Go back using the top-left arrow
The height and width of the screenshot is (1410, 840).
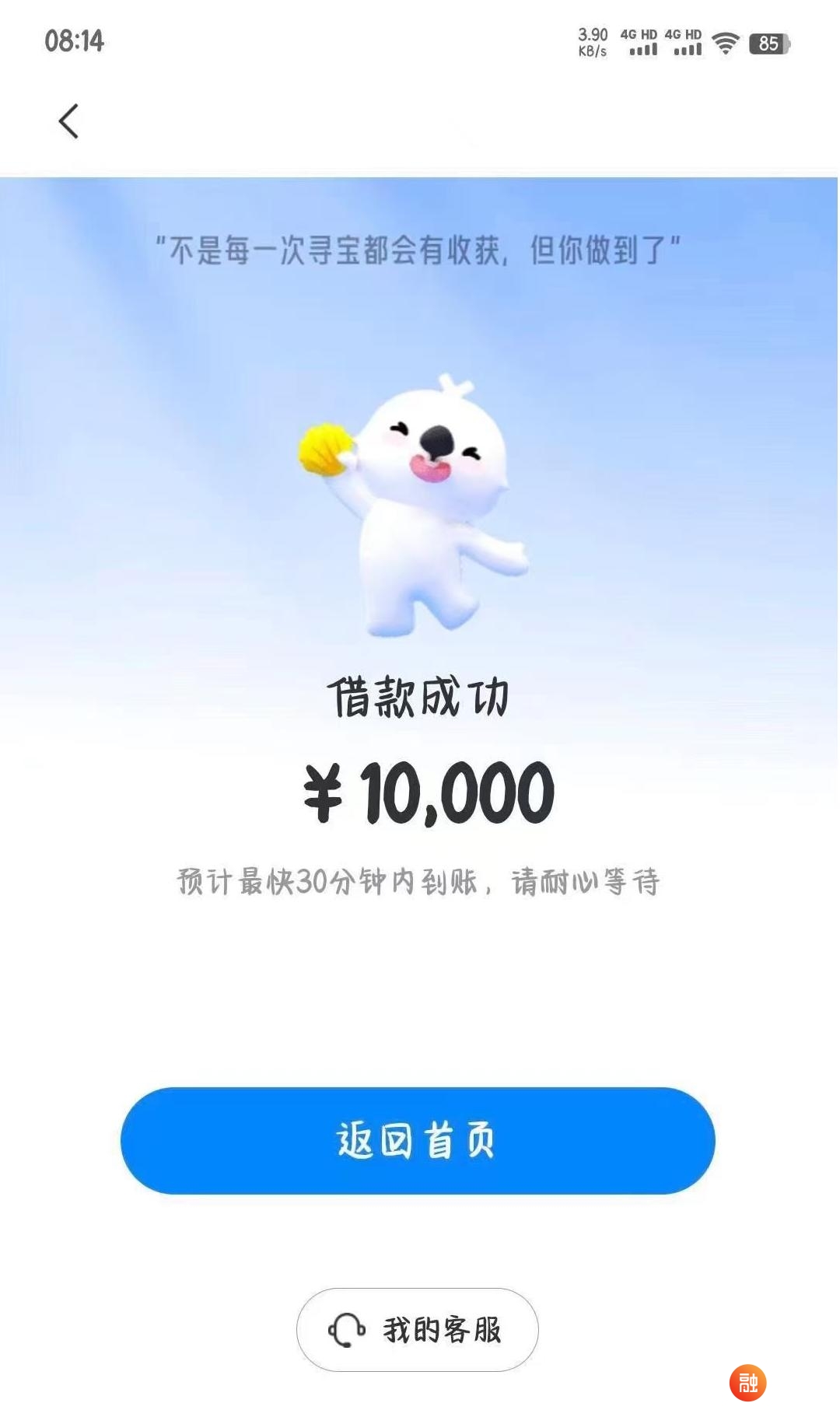pos(68,121)
